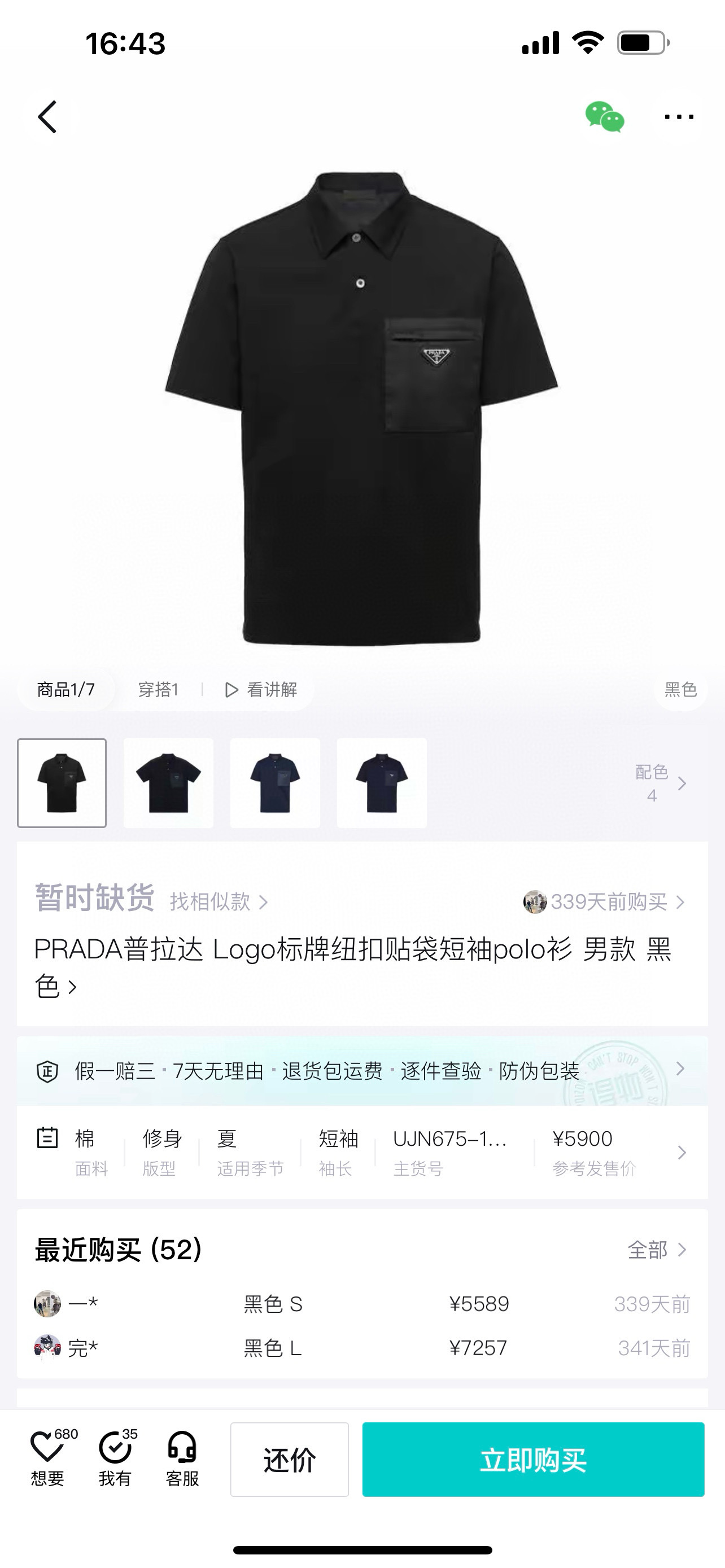The height and width of the screenshot is (1568, 725).
Task: Select the fourth navy color thumbnail
Action: (382, 783)
